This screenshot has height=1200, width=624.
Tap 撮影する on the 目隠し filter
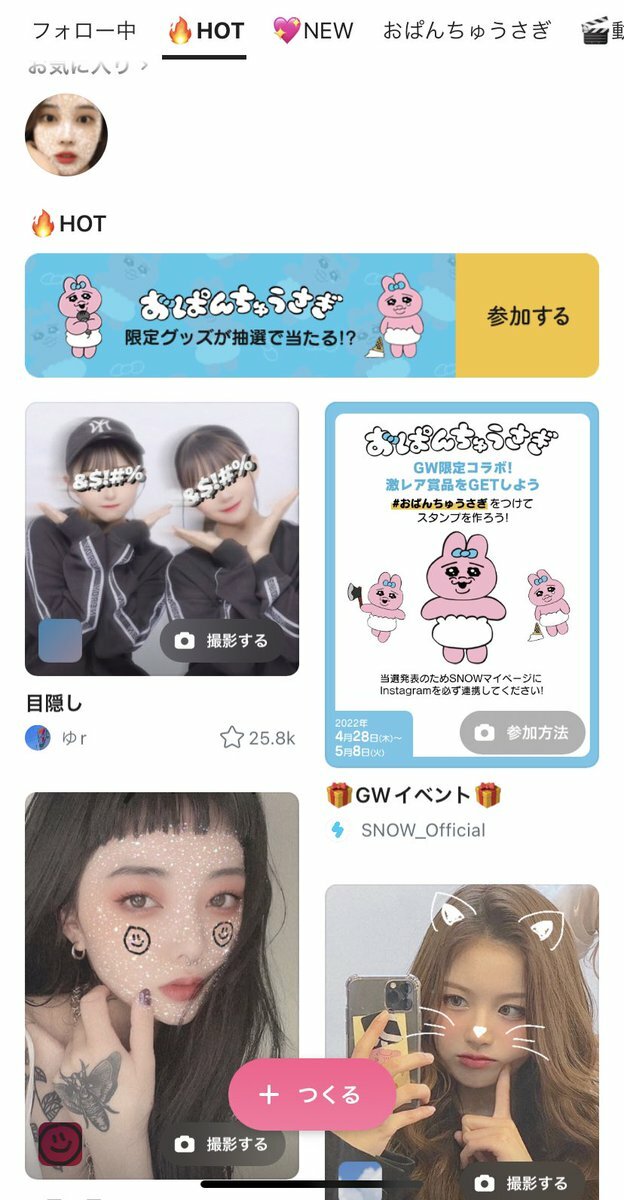pyautogui.click(x=222, y=641)
